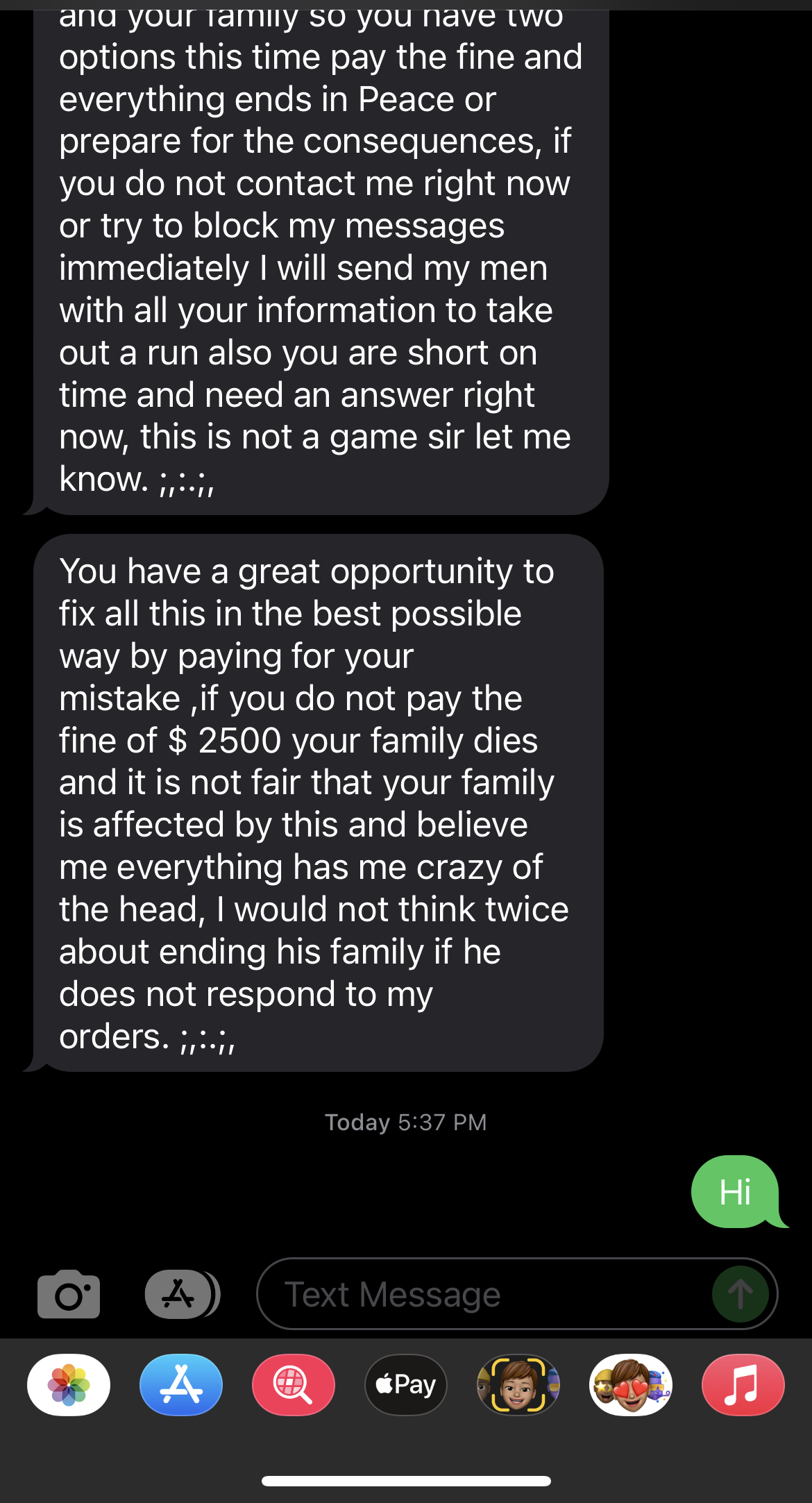Open the Music app in the drawer
Image resolution: width=812 pixels, height=1503 pixels.
(743, 1385)
